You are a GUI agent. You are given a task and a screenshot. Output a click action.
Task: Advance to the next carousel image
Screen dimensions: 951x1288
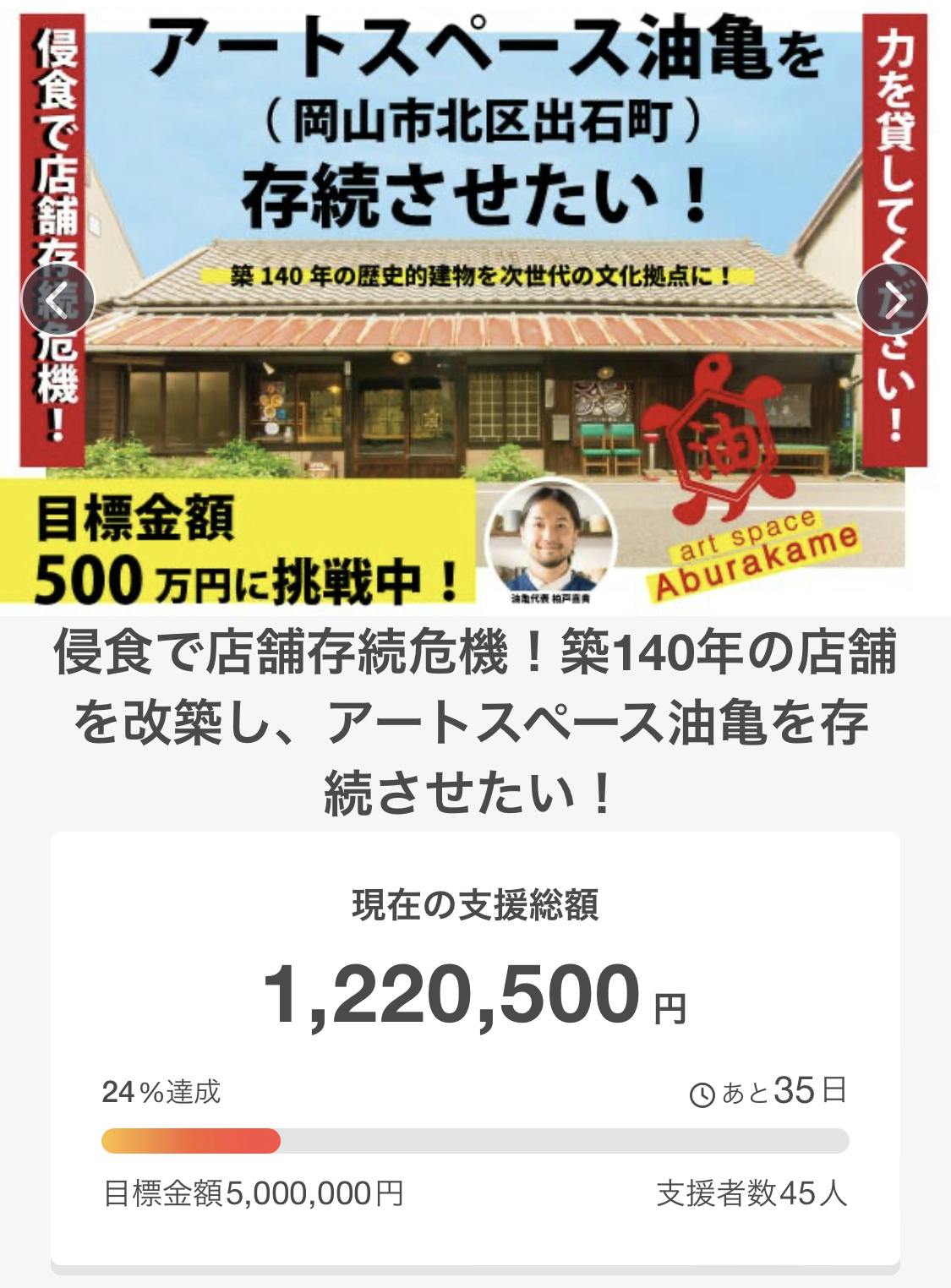pyautogui.click(x=893, y=300)
